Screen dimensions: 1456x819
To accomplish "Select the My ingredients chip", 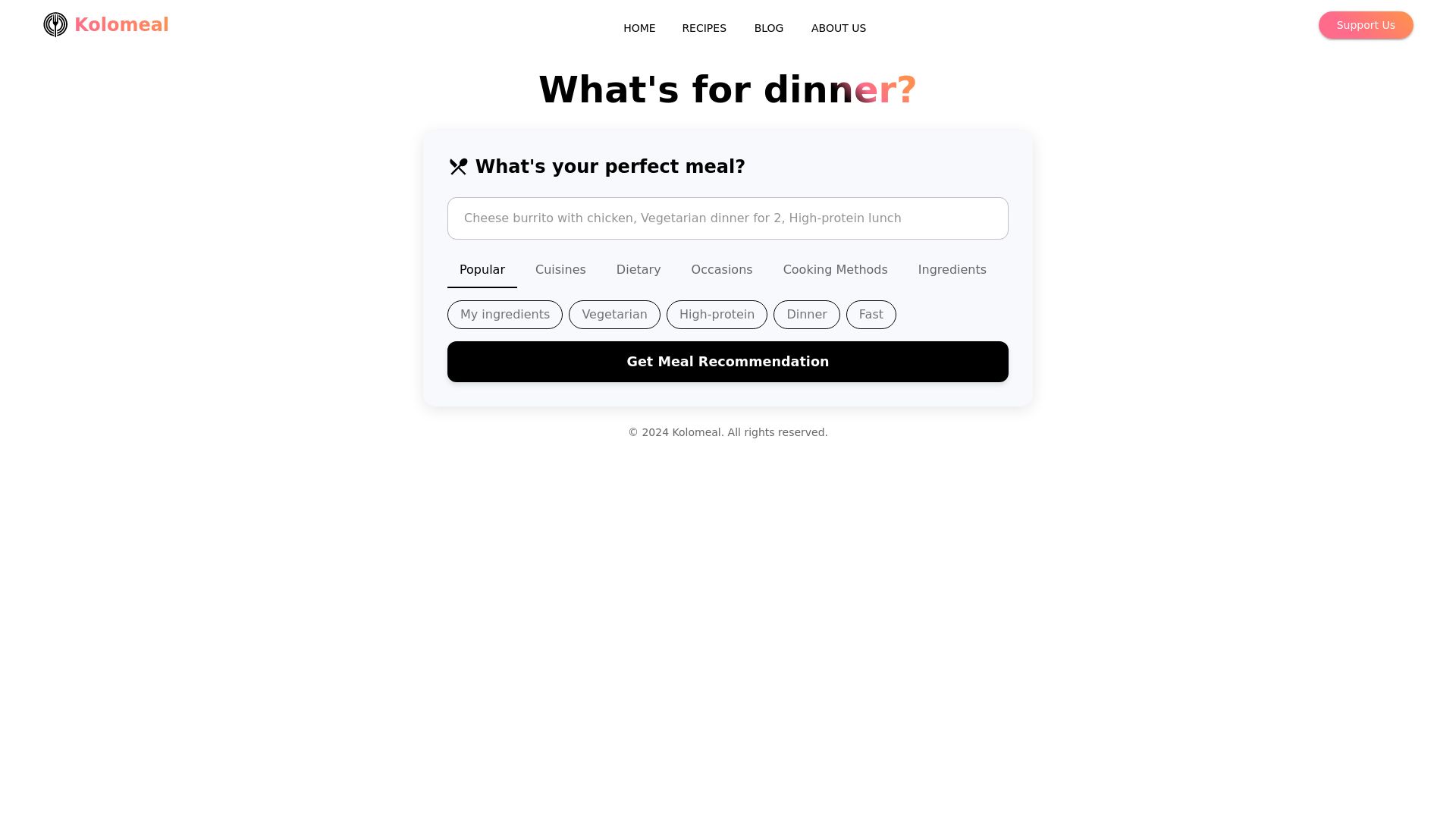I will tap(504, 315).
